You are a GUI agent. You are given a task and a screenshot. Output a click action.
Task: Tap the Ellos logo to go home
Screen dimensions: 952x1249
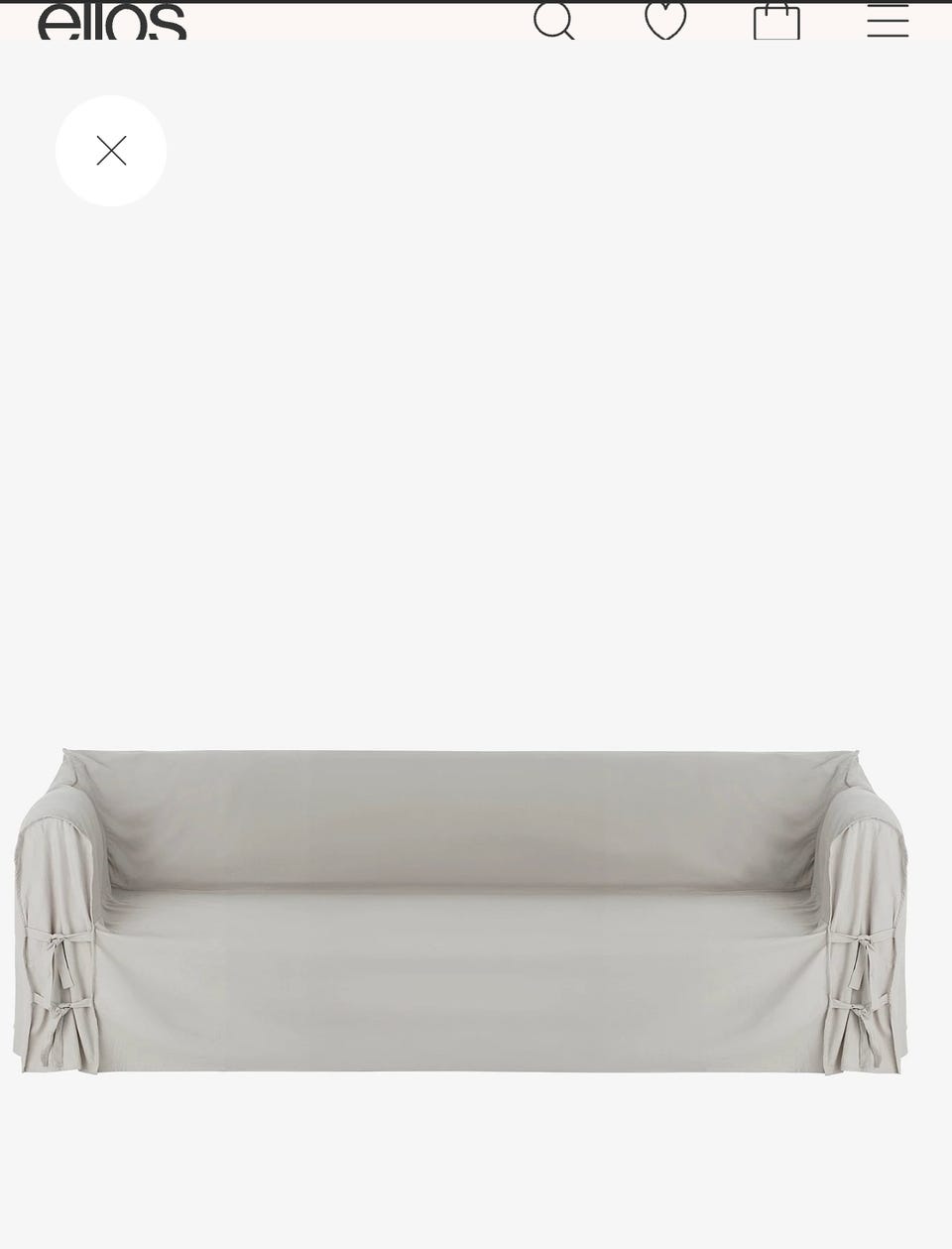point(112,22)
